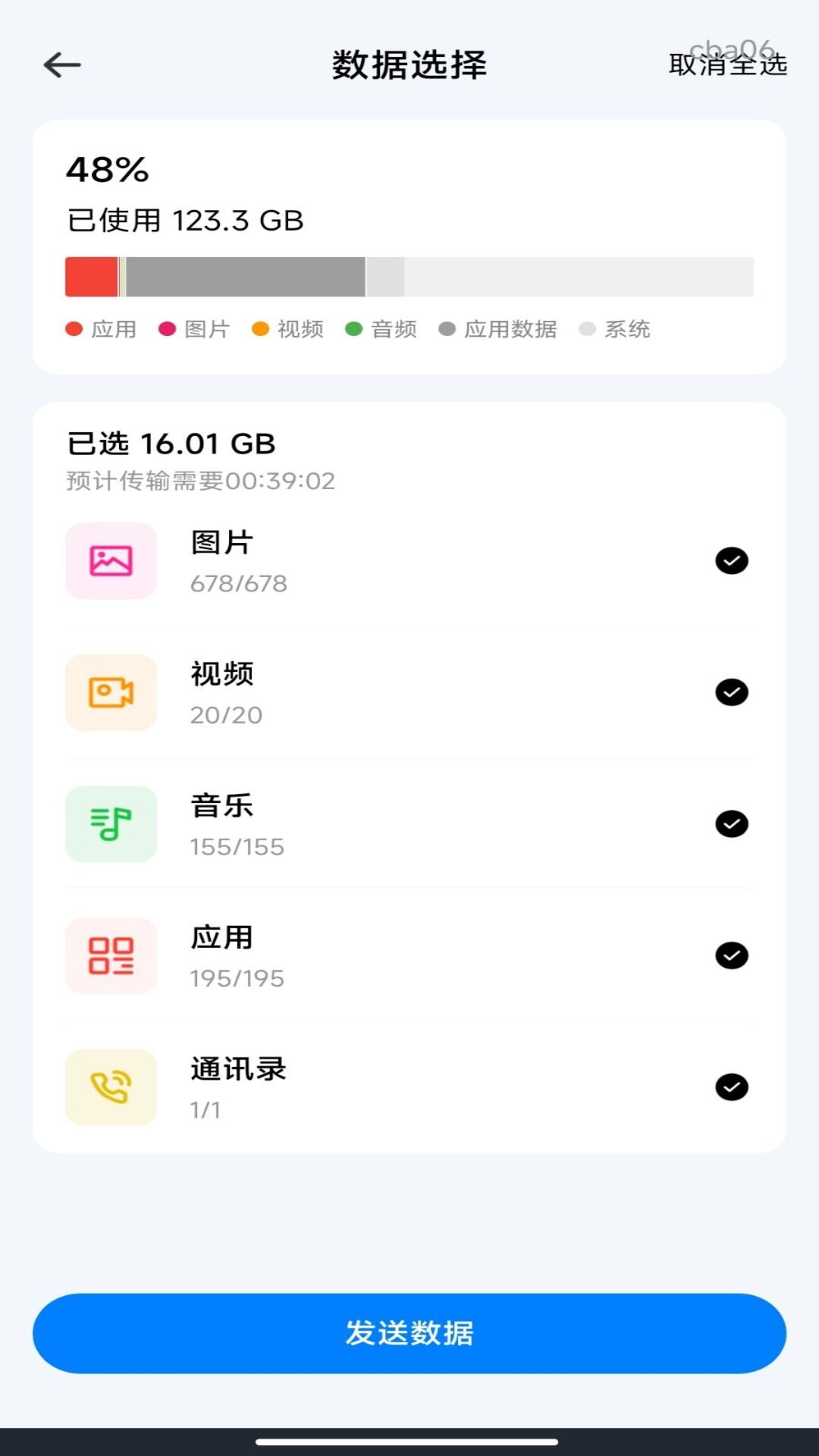Click the 数据选择 title bar

point(409,65)
